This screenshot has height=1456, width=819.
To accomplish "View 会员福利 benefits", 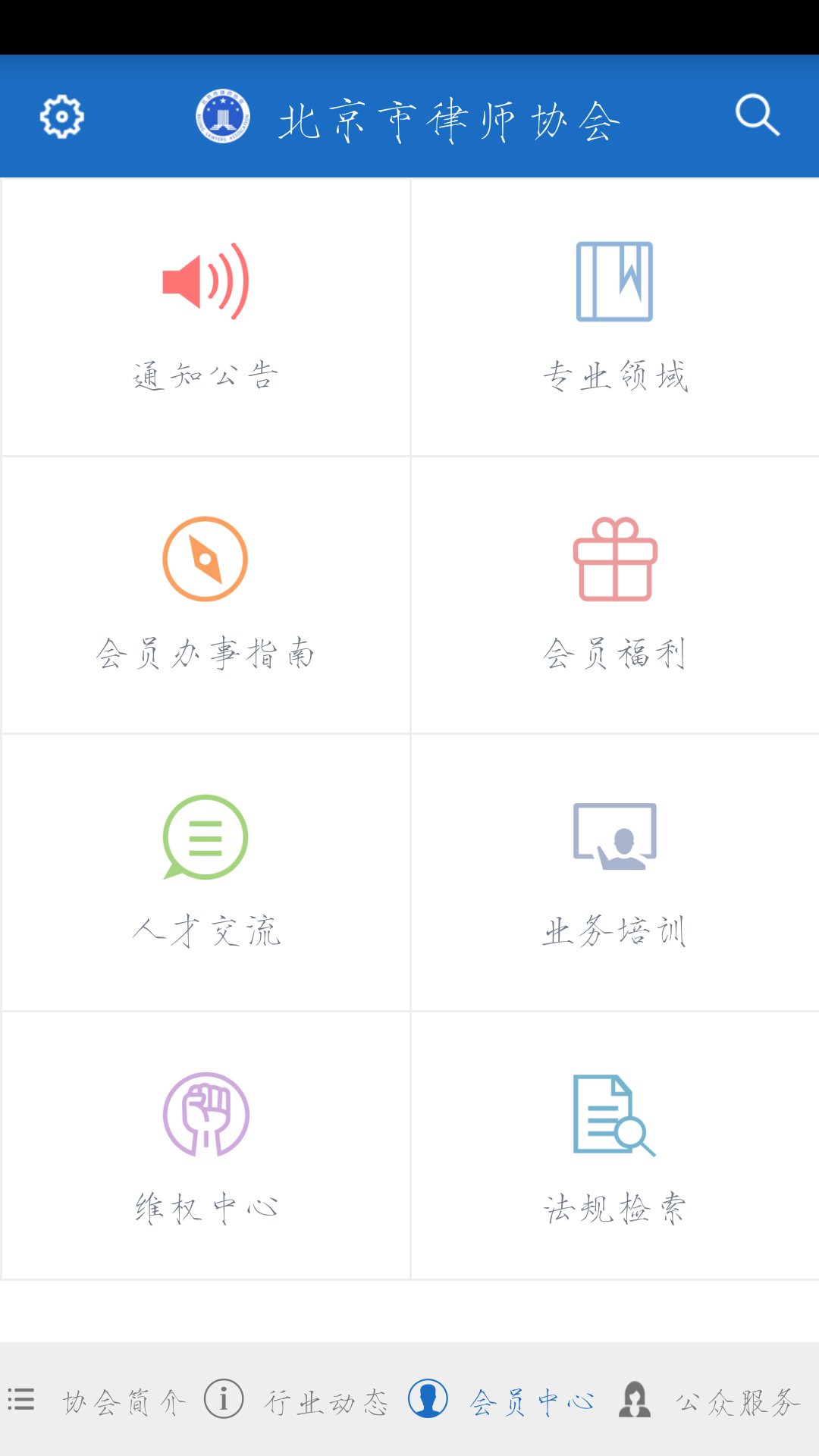I will (615, 595).
